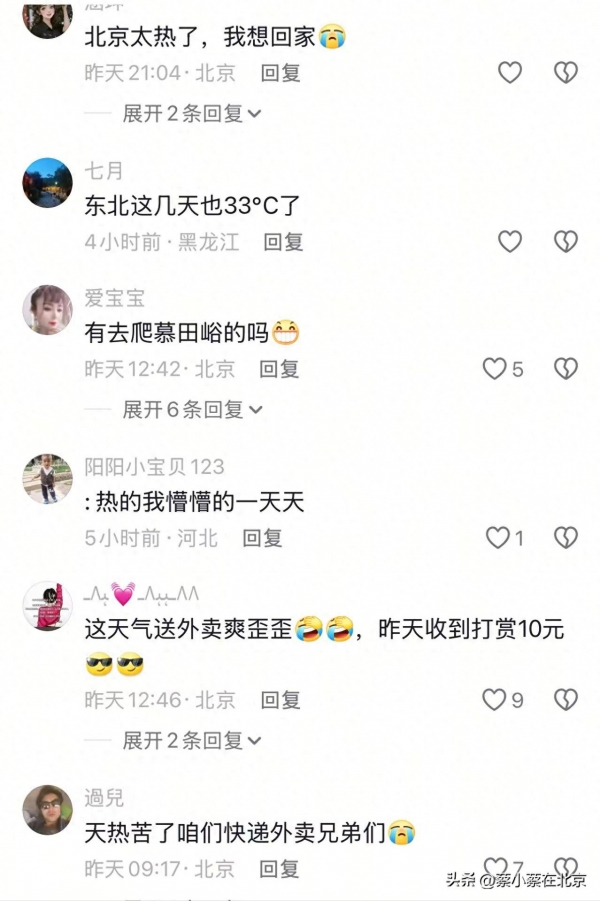Like 阳阳小宝贝123's comment
Image resolution: width=600 pixels, height=901 pixels.
coord(498,538)
